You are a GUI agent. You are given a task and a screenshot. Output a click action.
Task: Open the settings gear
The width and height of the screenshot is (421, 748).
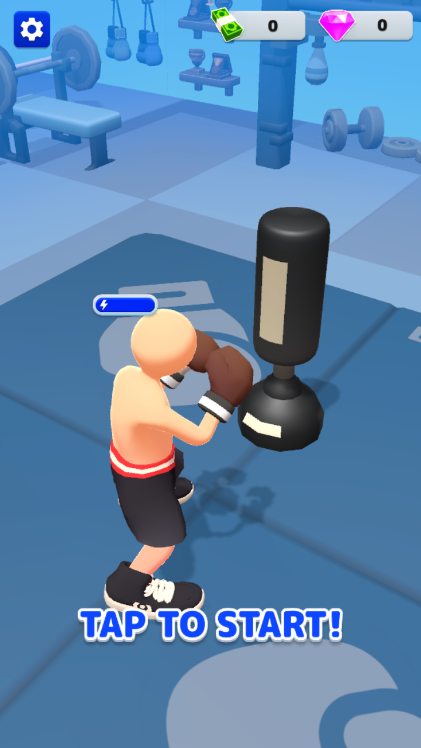tap(32, 30)
